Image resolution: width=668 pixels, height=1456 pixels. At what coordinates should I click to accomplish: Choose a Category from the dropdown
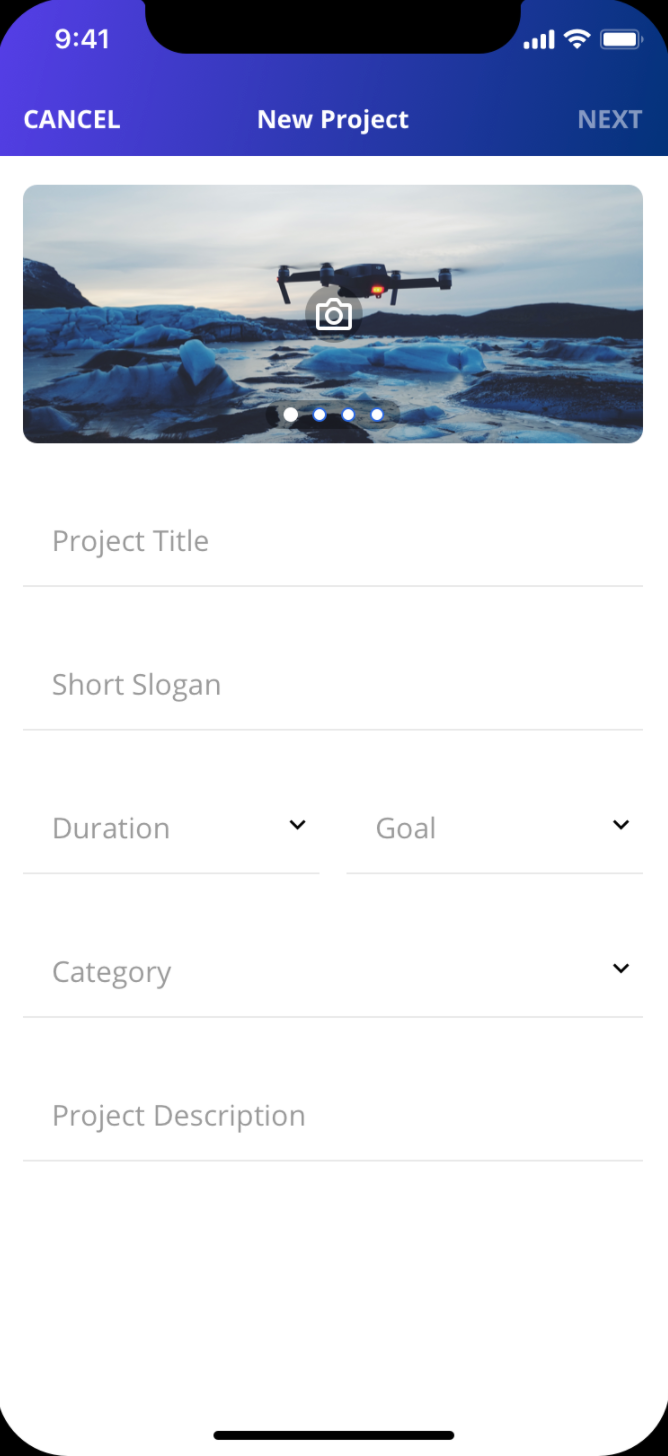coord(332,972)
